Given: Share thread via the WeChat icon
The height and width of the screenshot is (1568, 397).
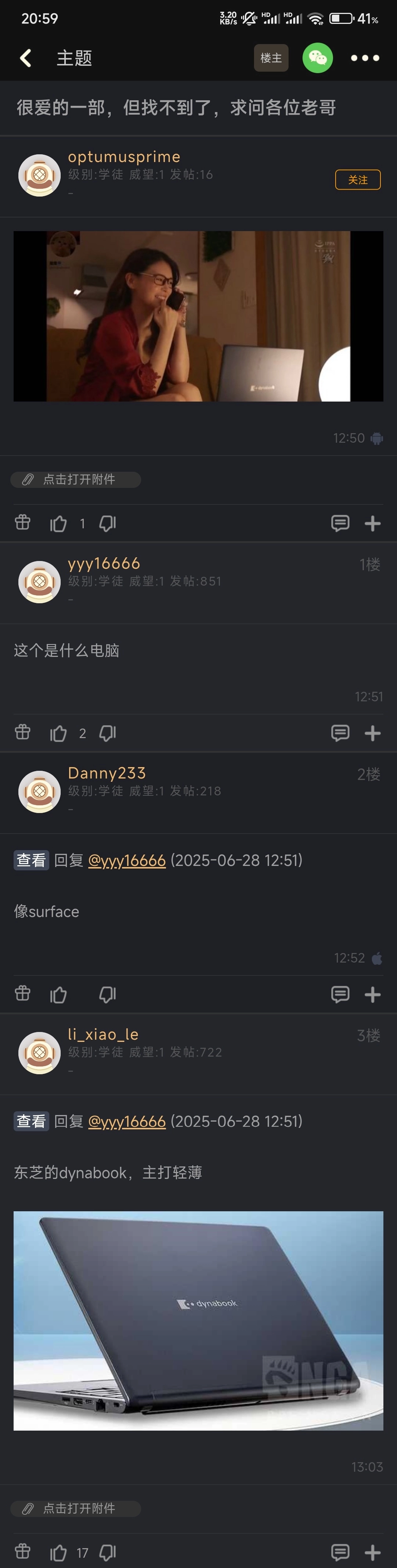Looking at the screenshot, I should click(x=317, y=58).
